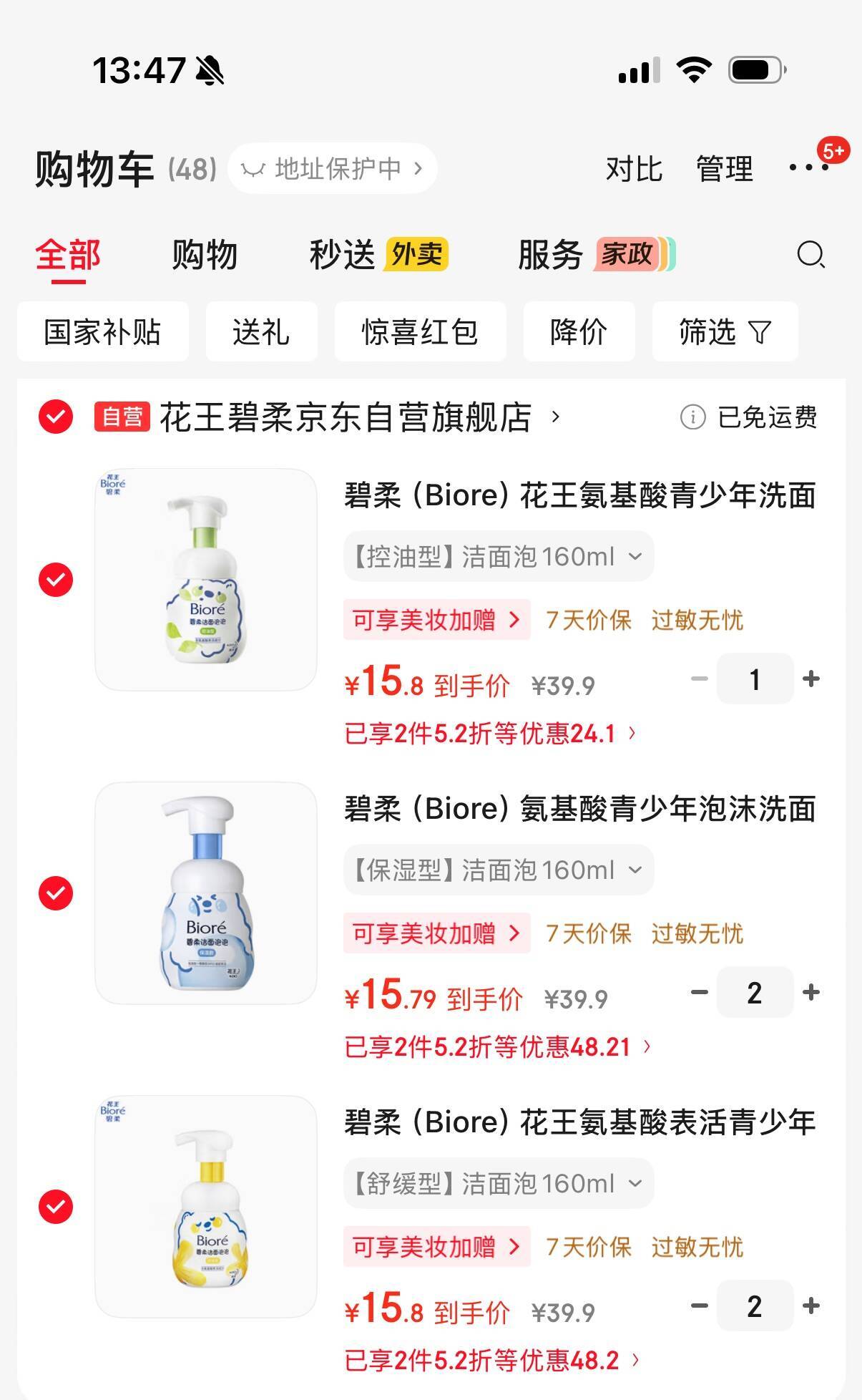The height and width of the screenshot is (1400, 862).
Task: Change the 【控油型】洁面泡160ml variant
Action: click(x=499, y=556)
